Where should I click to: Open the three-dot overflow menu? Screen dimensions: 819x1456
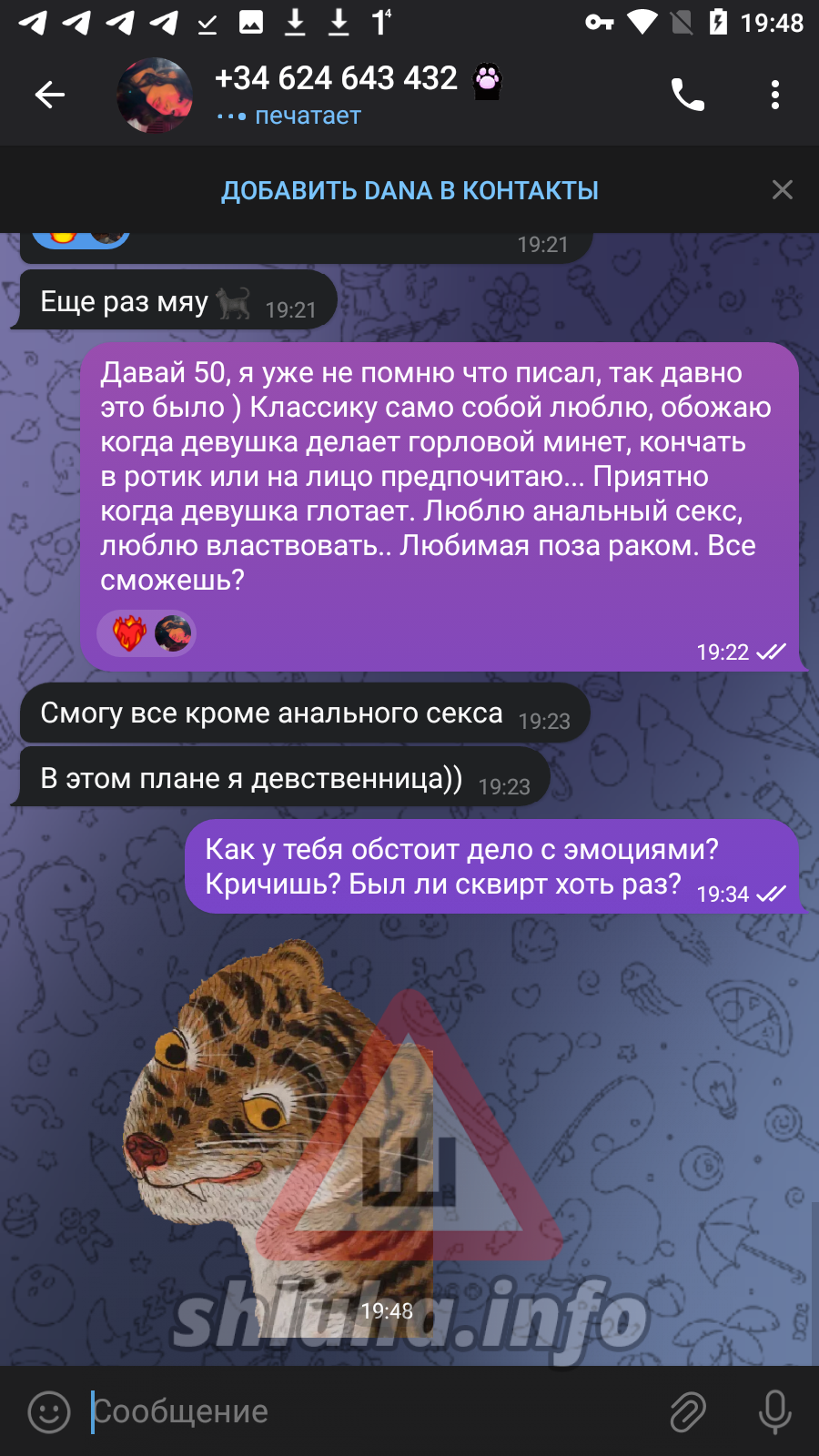[775, 95]
